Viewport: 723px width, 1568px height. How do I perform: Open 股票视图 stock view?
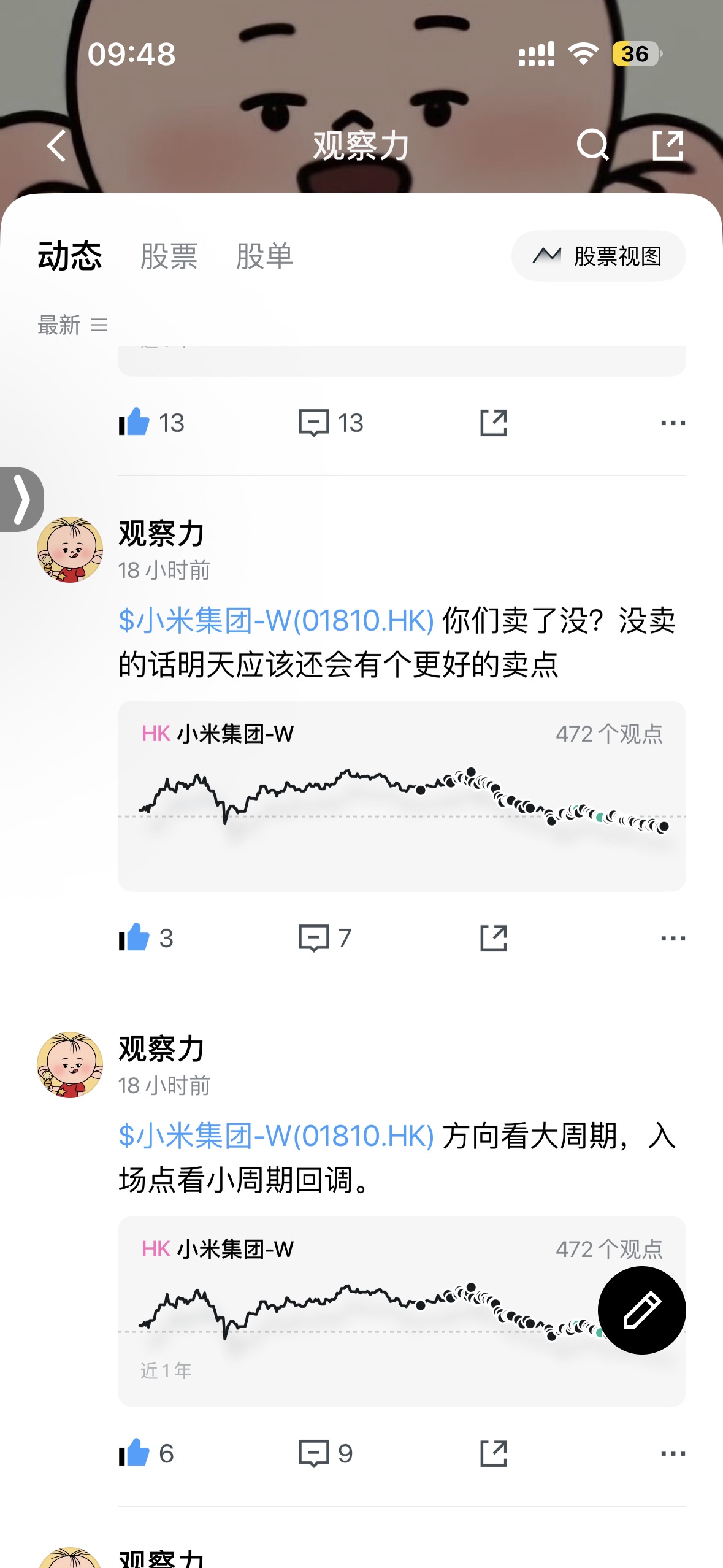(599, 256)
